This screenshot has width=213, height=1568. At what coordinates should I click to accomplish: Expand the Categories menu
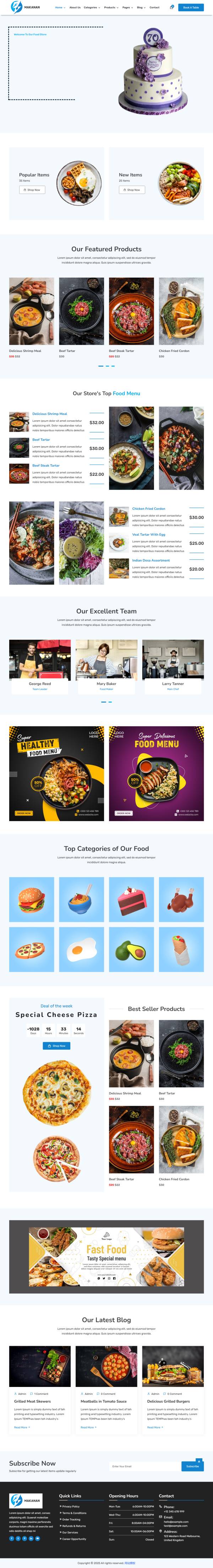[91, 7]
